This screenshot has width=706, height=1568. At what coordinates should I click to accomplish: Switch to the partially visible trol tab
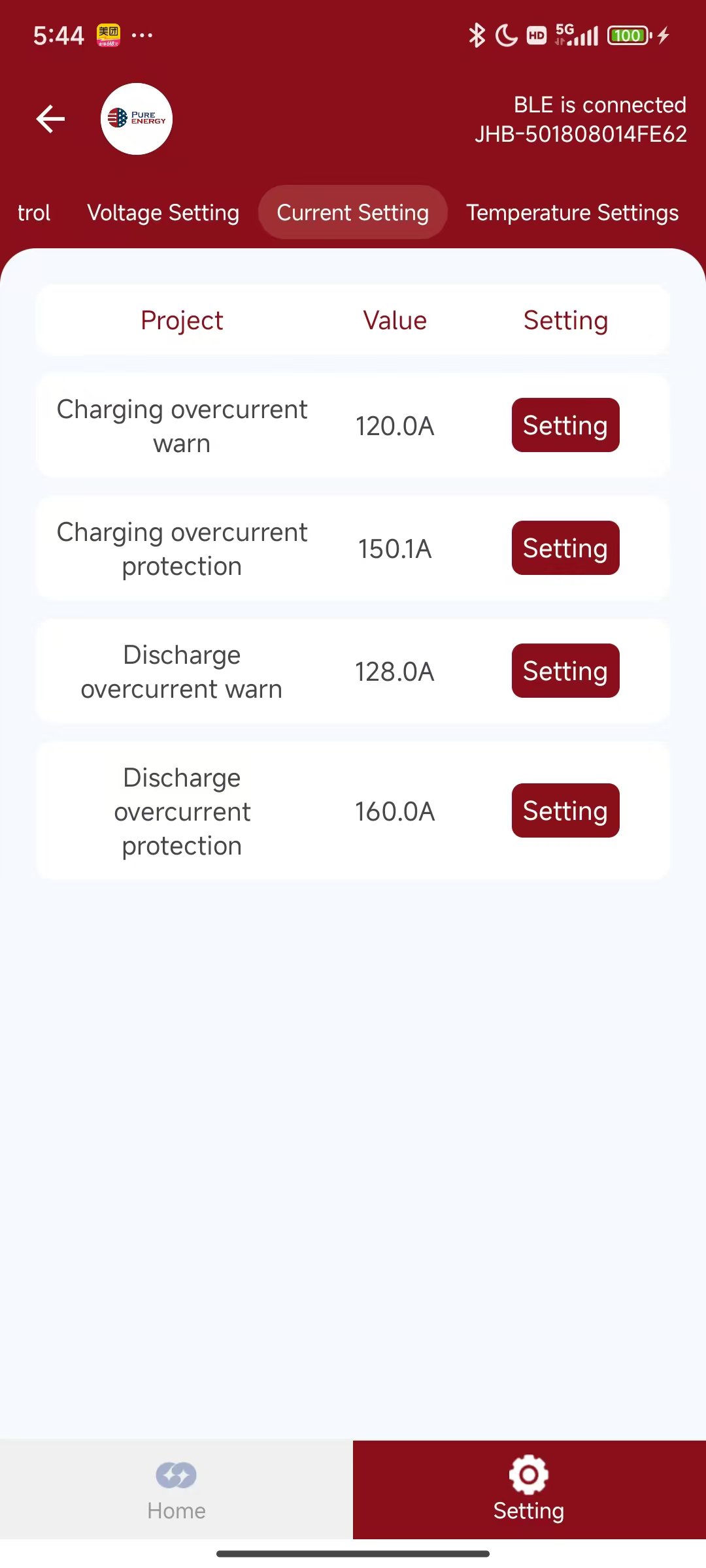[x=33, y=212]
